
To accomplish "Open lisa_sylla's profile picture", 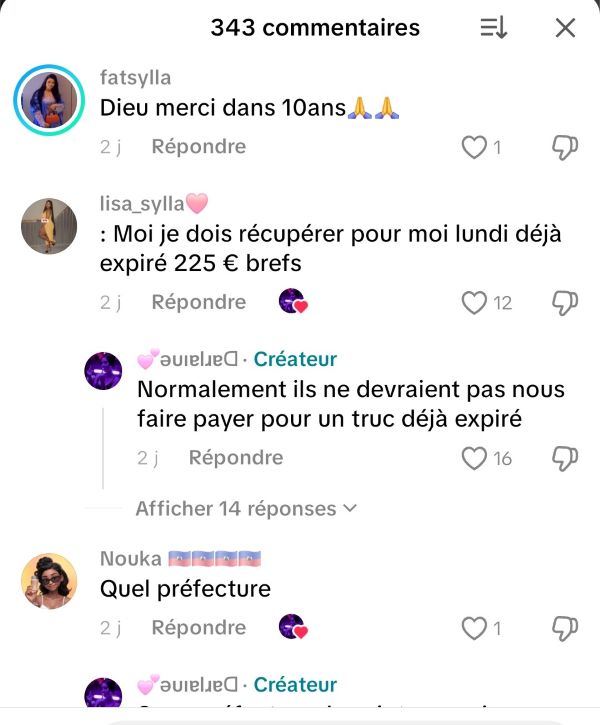I will click(49, 226).
